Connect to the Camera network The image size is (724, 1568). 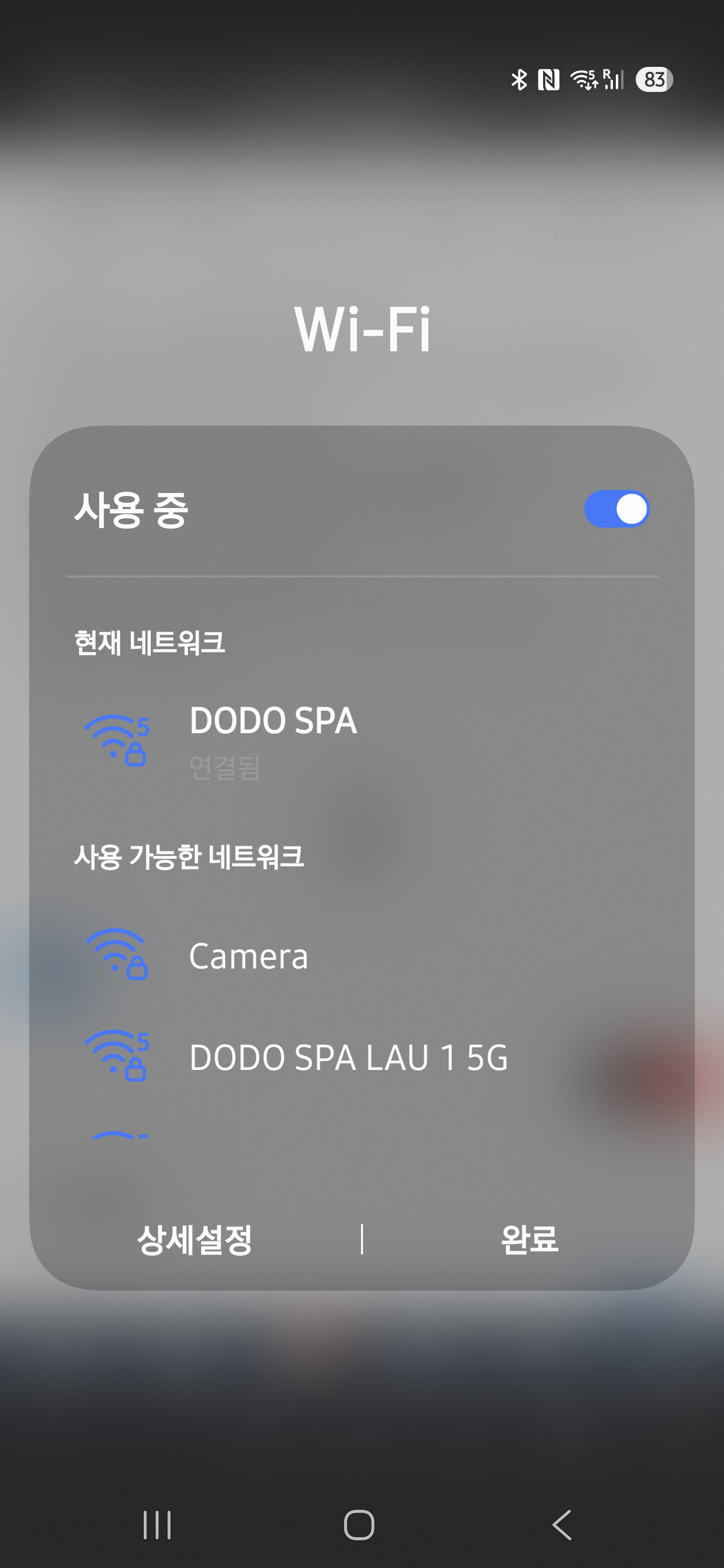[x=248, y=956]
